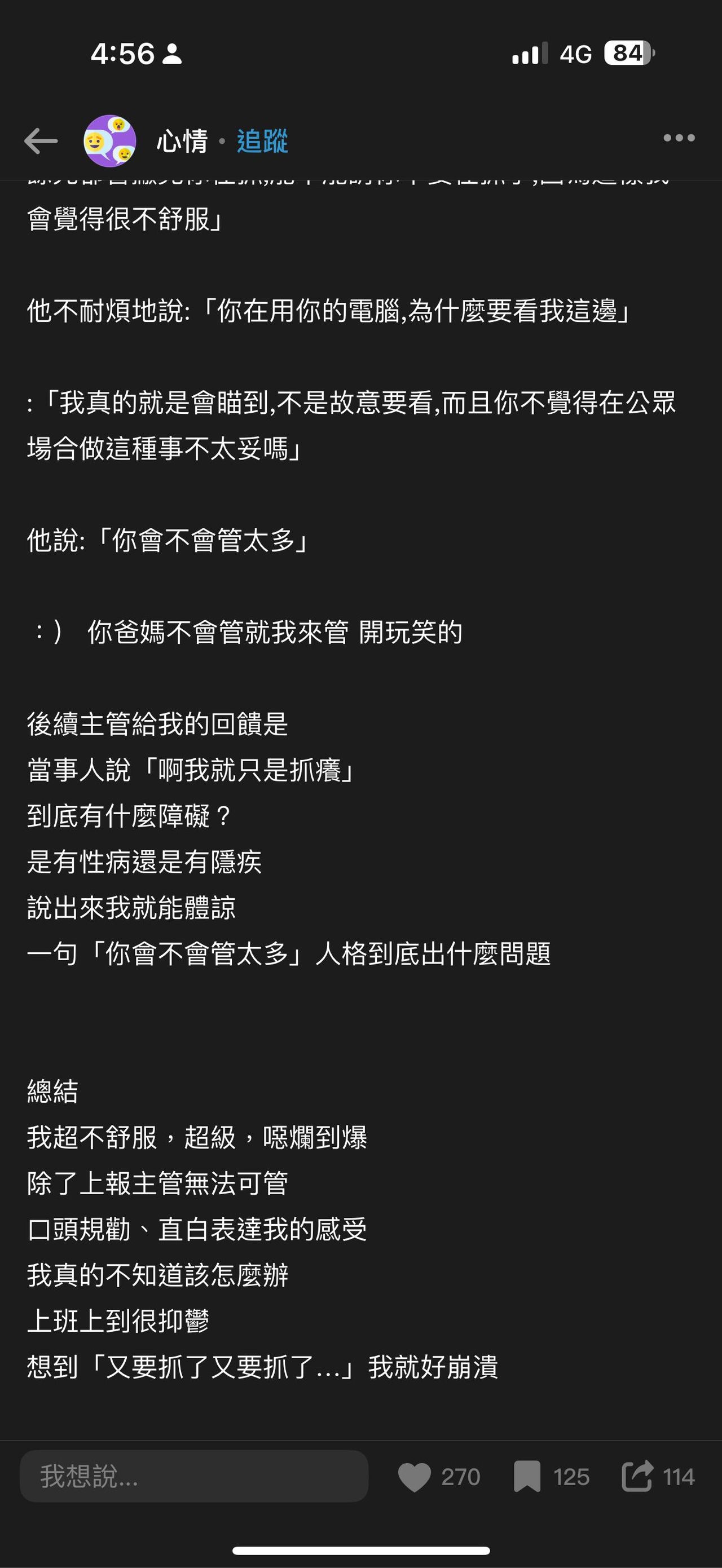Tap the 我想說... comment field
The width and height of the screenshot is (722, 1568).
coord(193,1476)
